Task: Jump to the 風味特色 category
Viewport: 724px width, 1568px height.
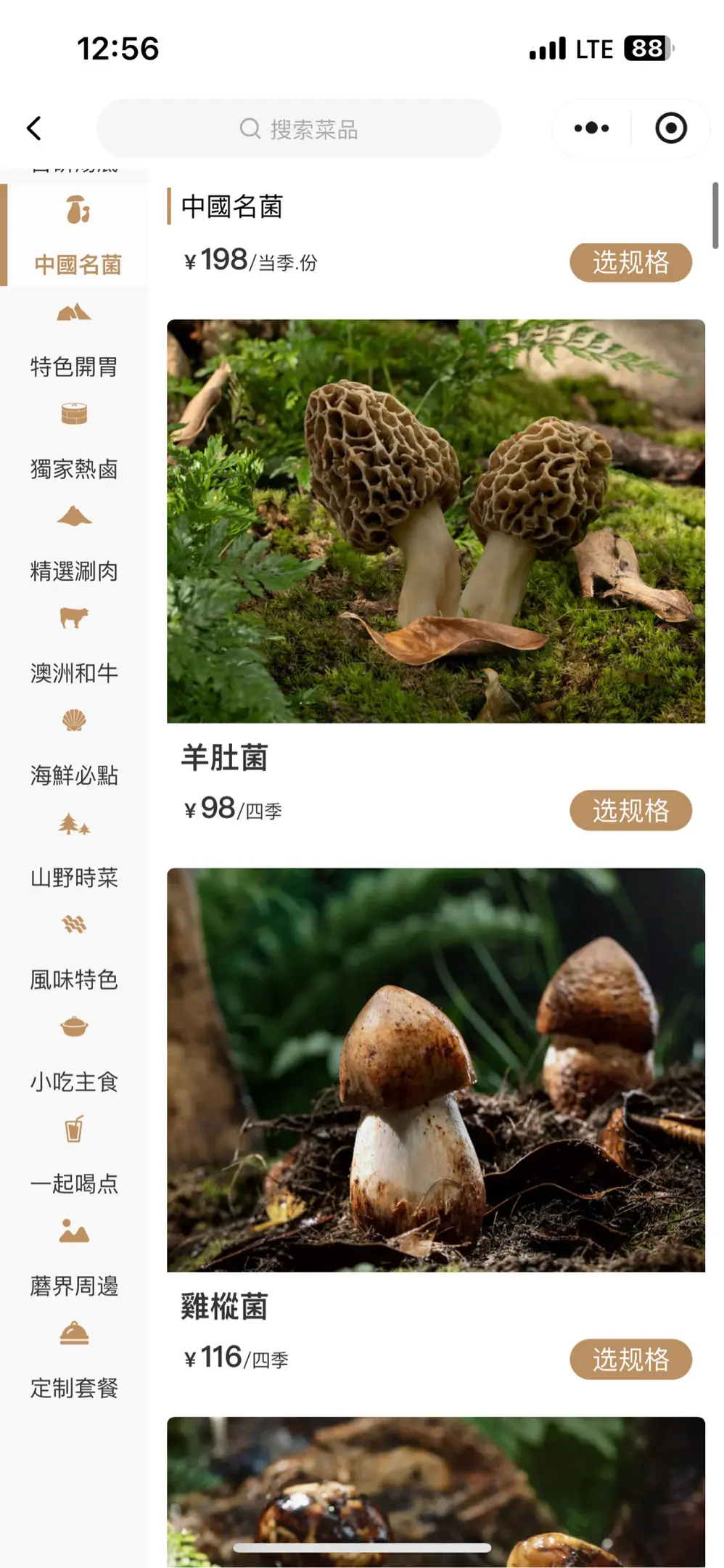Action: pos(74,954)
